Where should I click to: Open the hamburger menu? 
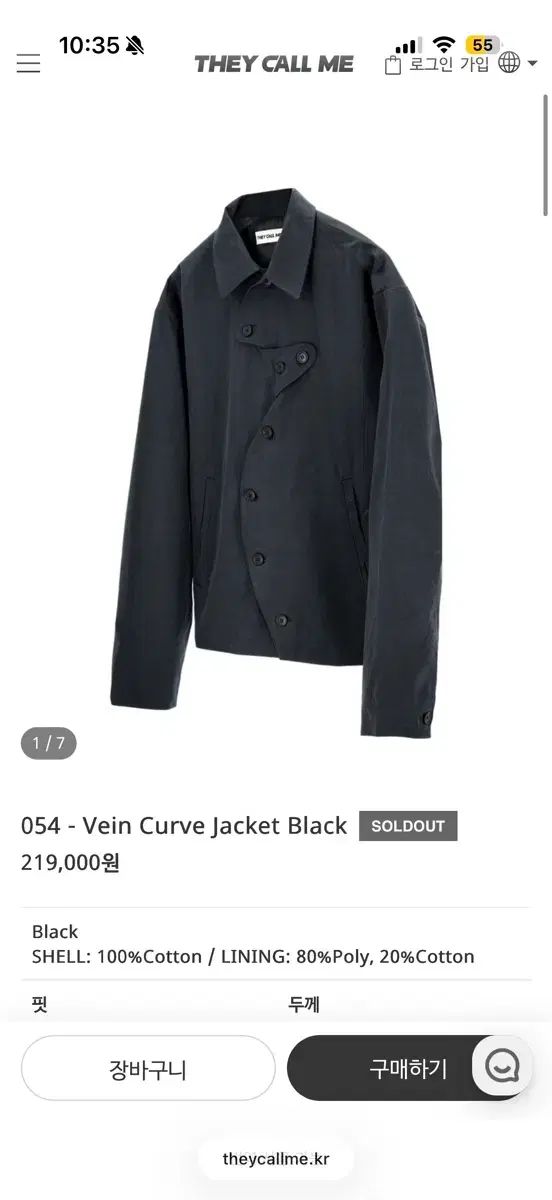pyautogui.click(x=28, y=64)
